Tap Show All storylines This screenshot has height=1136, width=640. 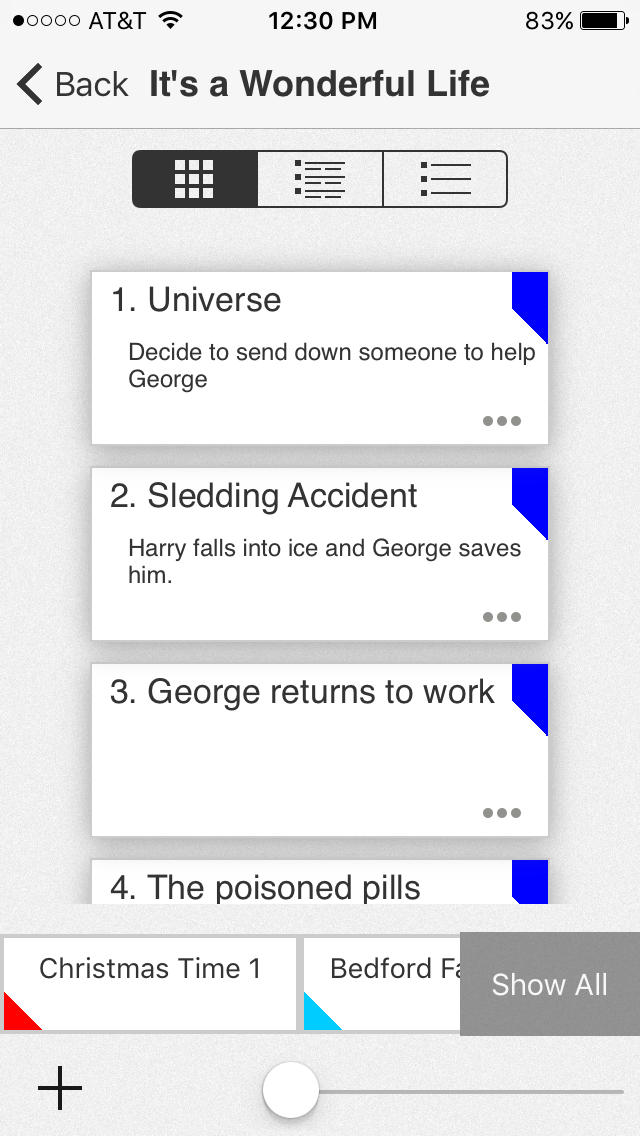549,984
